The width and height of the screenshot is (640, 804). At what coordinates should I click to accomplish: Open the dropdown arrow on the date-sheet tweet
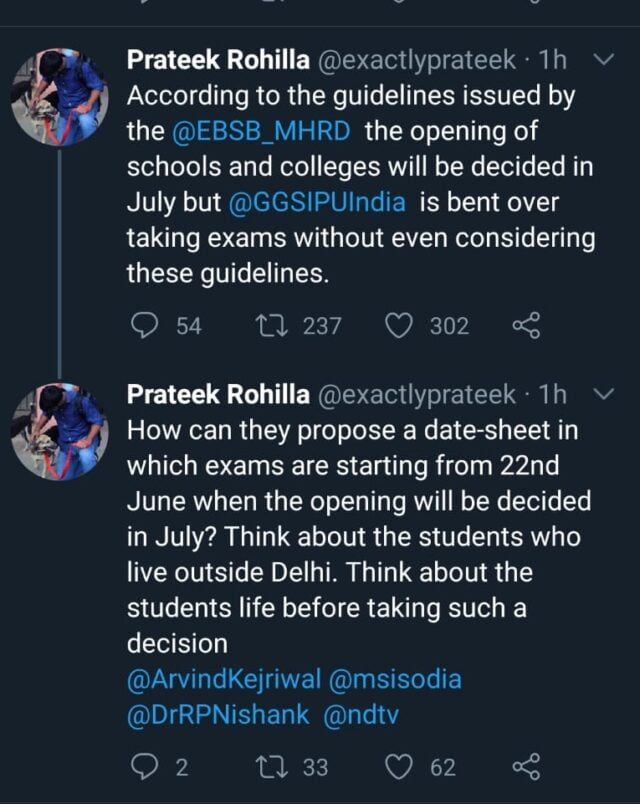point(603,394)
